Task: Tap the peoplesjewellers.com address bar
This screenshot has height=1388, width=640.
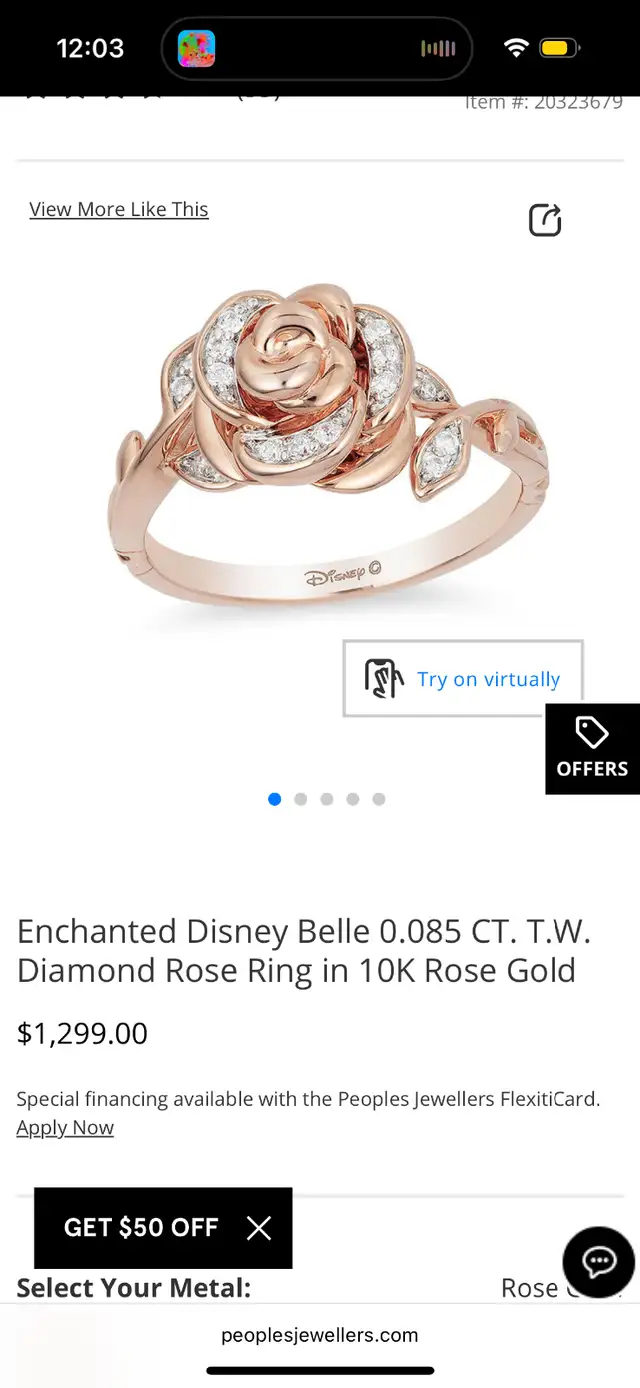Action: 320,1335
